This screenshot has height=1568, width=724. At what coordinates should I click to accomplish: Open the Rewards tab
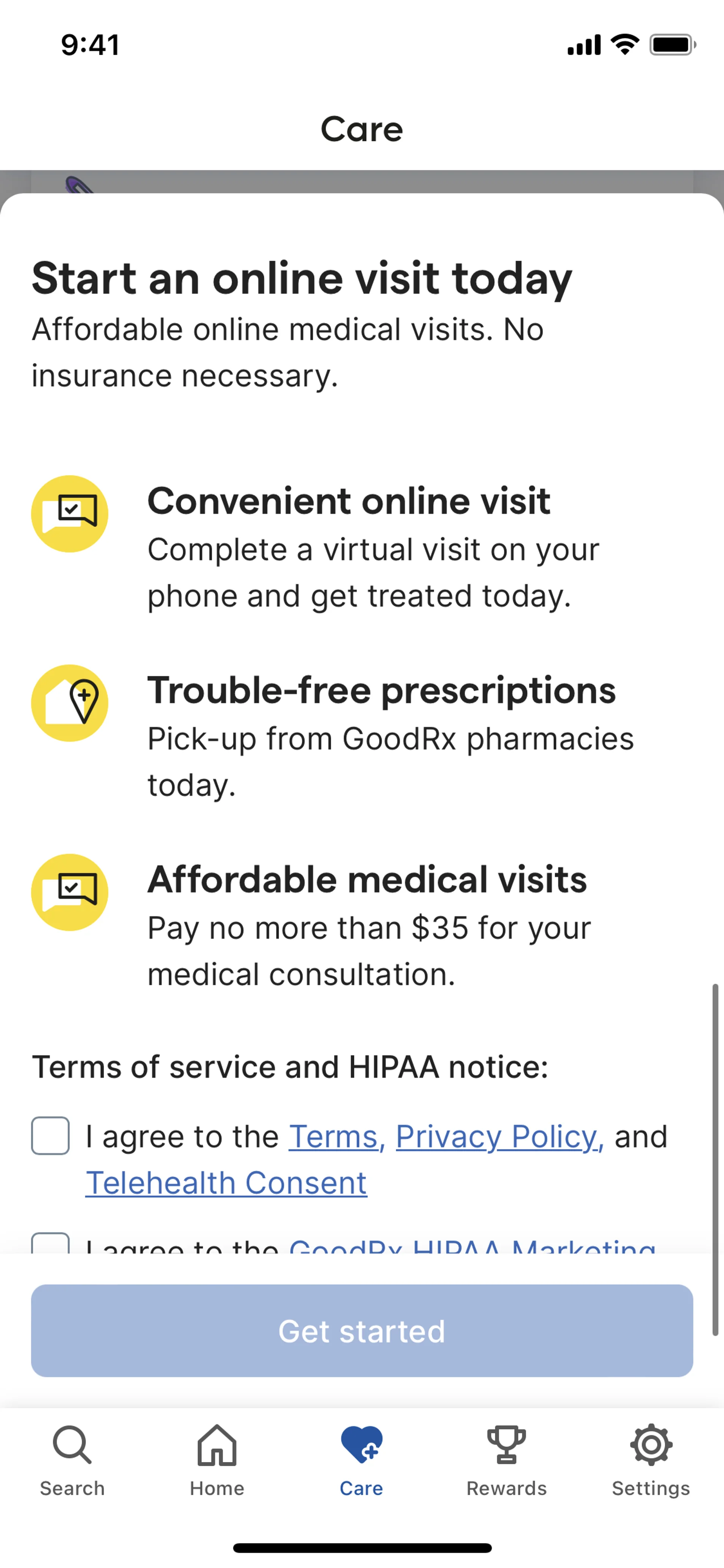[x=506, y=1461]
